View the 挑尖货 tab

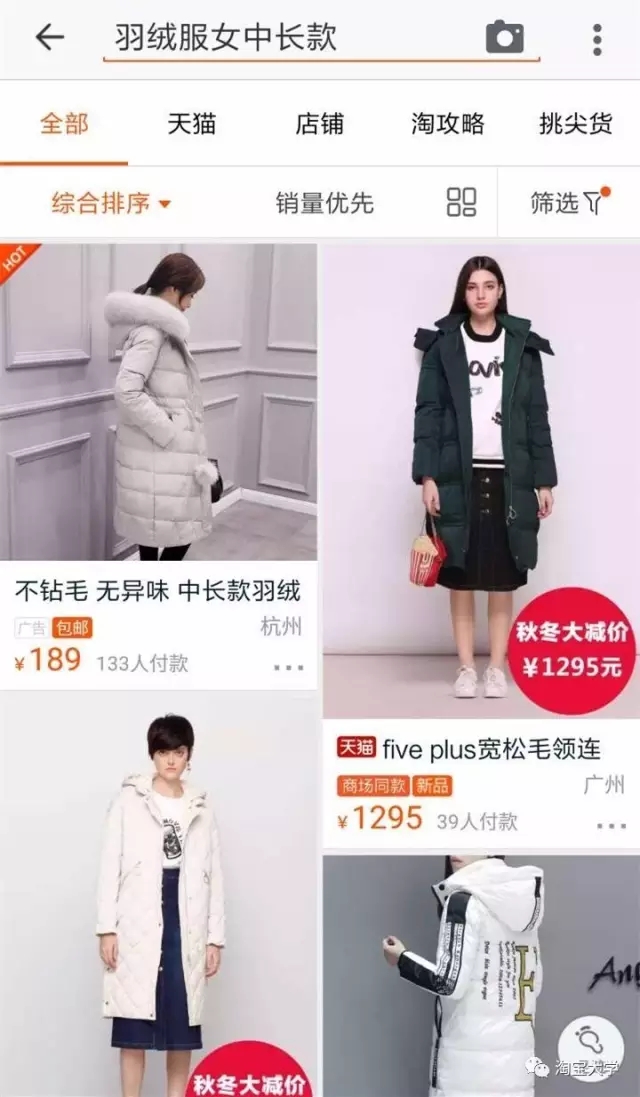576,124
